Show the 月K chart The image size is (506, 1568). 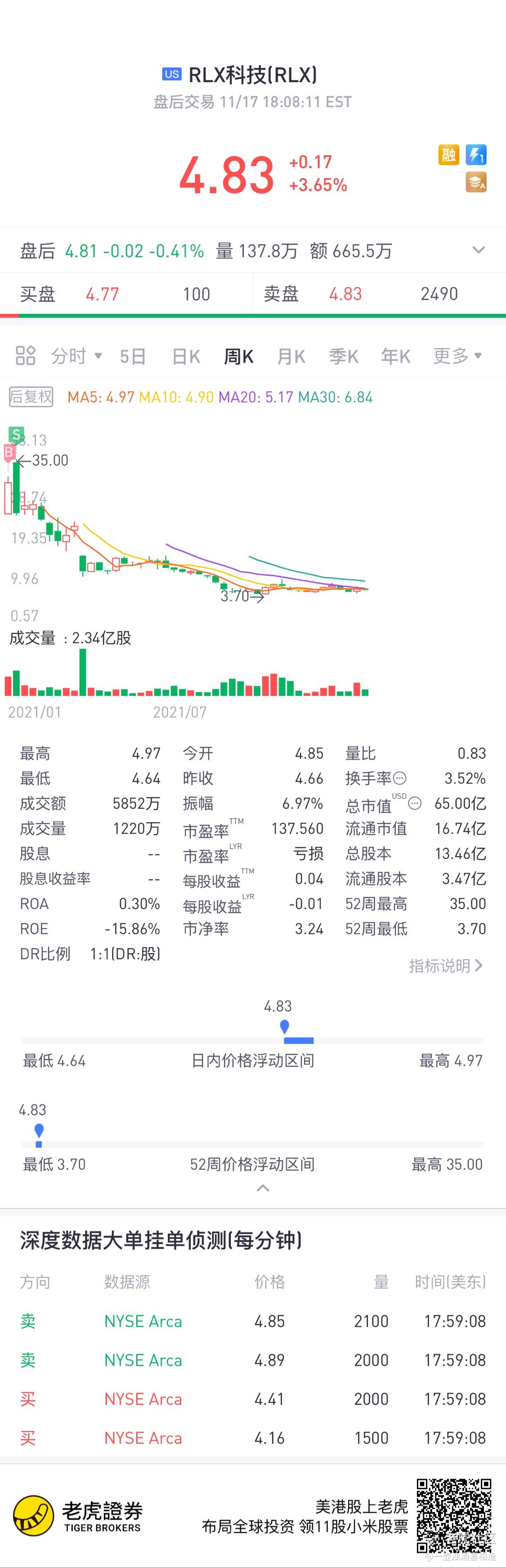tap(291, 356)
